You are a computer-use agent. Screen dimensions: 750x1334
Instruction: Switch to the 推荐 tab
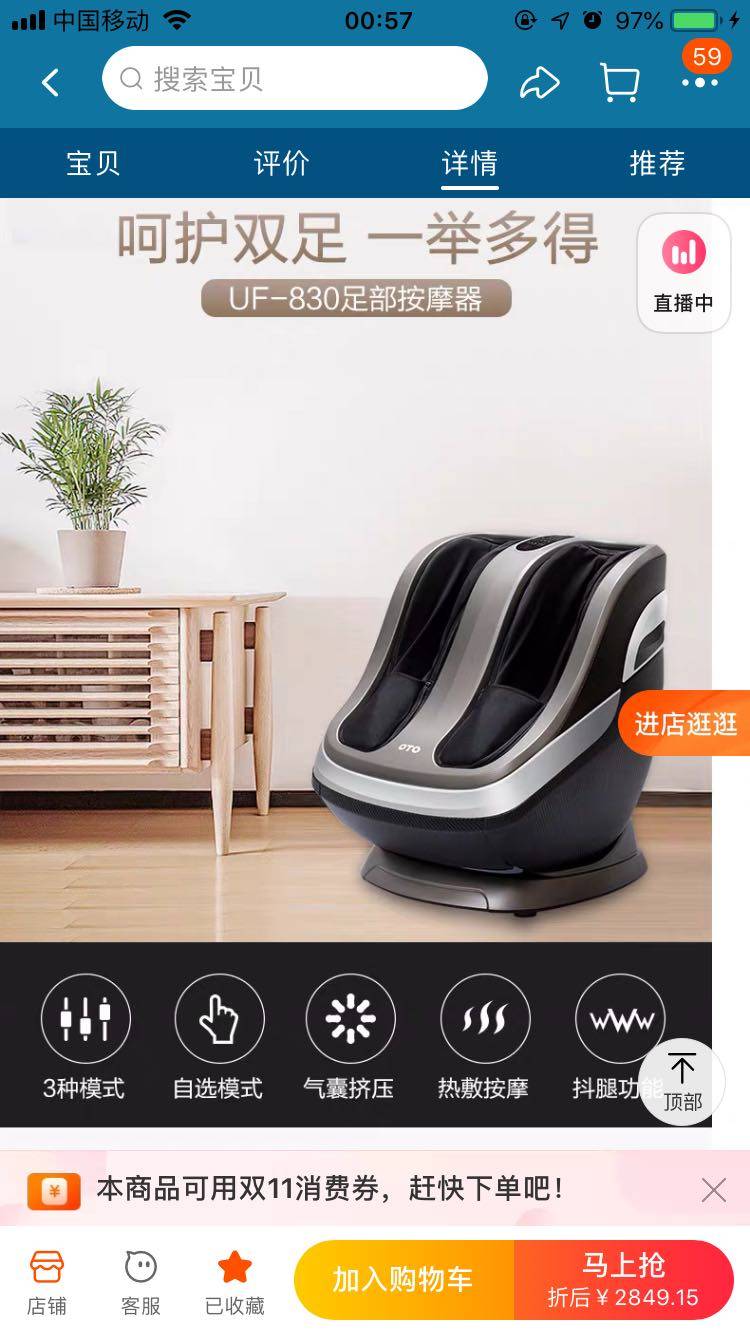657,163
